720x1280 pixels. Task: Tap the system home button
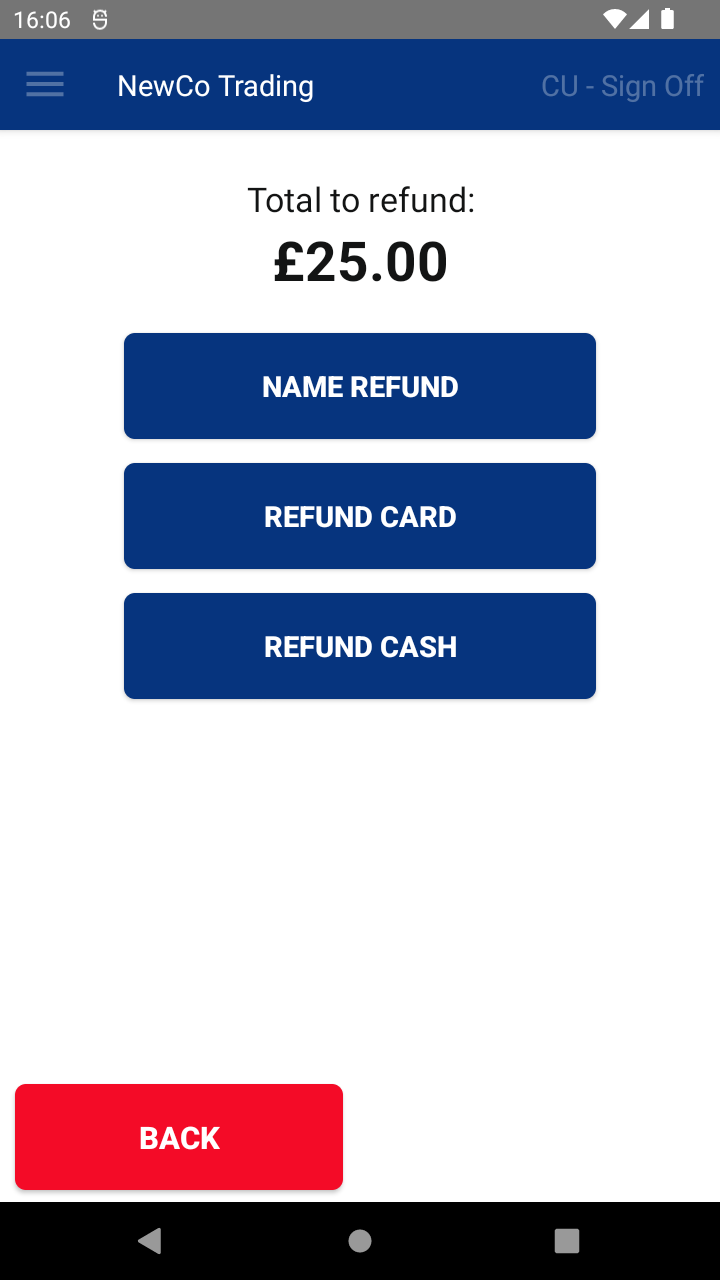tap(360, 1241)
